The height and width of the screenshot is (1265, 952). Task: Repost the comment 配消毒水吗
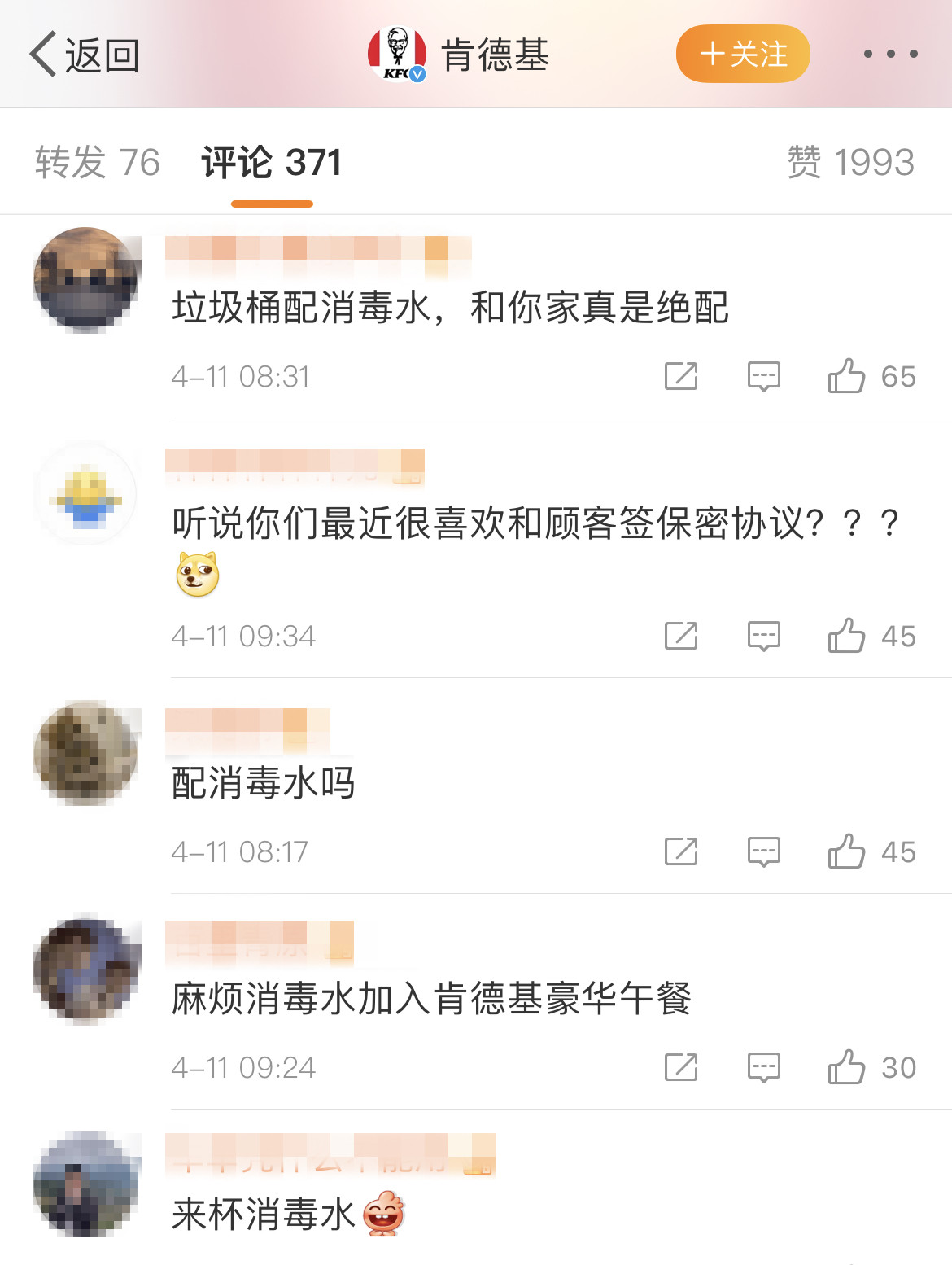tap(681, 851)
